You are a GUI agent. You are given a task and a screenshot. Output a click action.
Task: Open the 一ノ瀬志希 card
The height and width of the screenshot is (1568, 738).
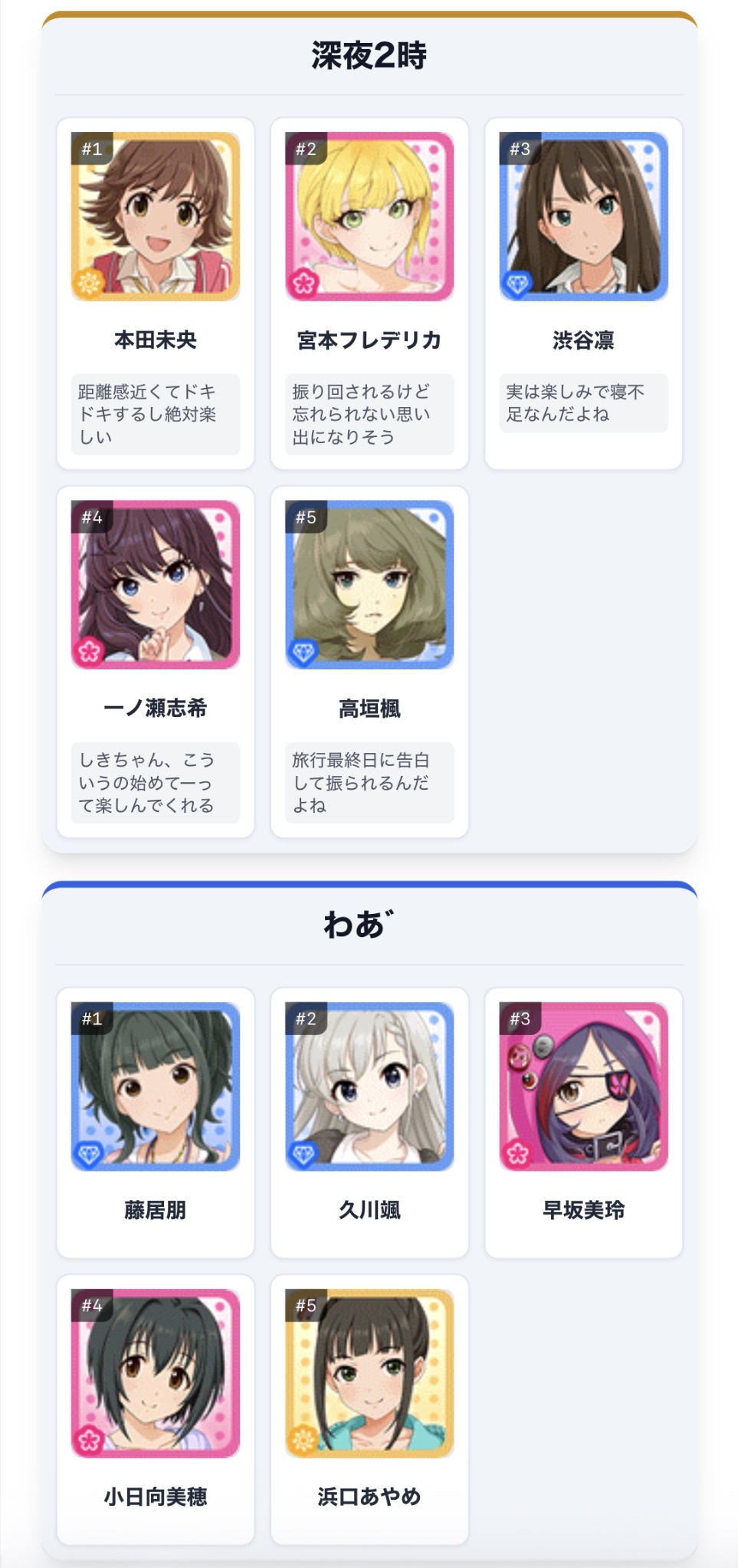tap(156, 661)
